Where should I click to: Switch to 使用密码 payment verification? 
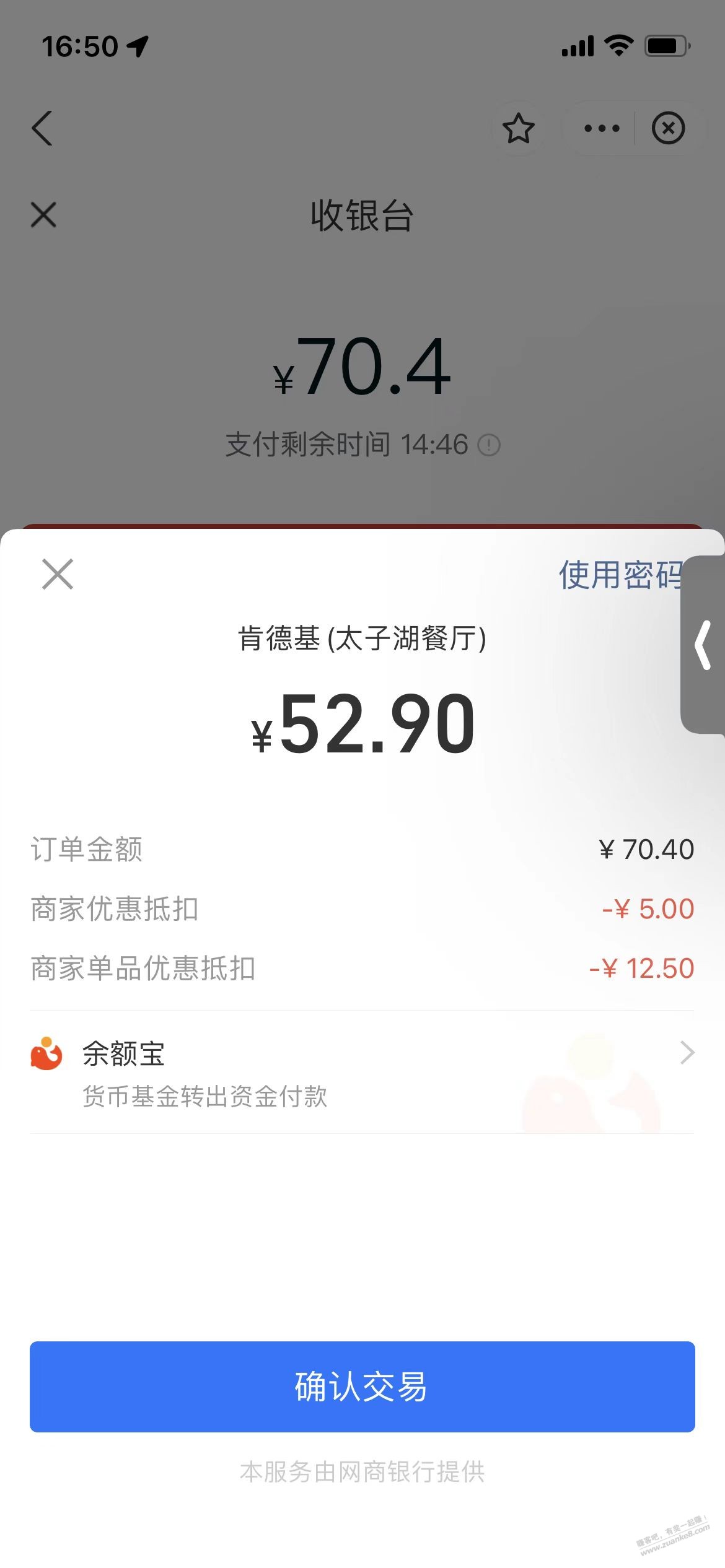pyautogui.click(x=620, y=575)
